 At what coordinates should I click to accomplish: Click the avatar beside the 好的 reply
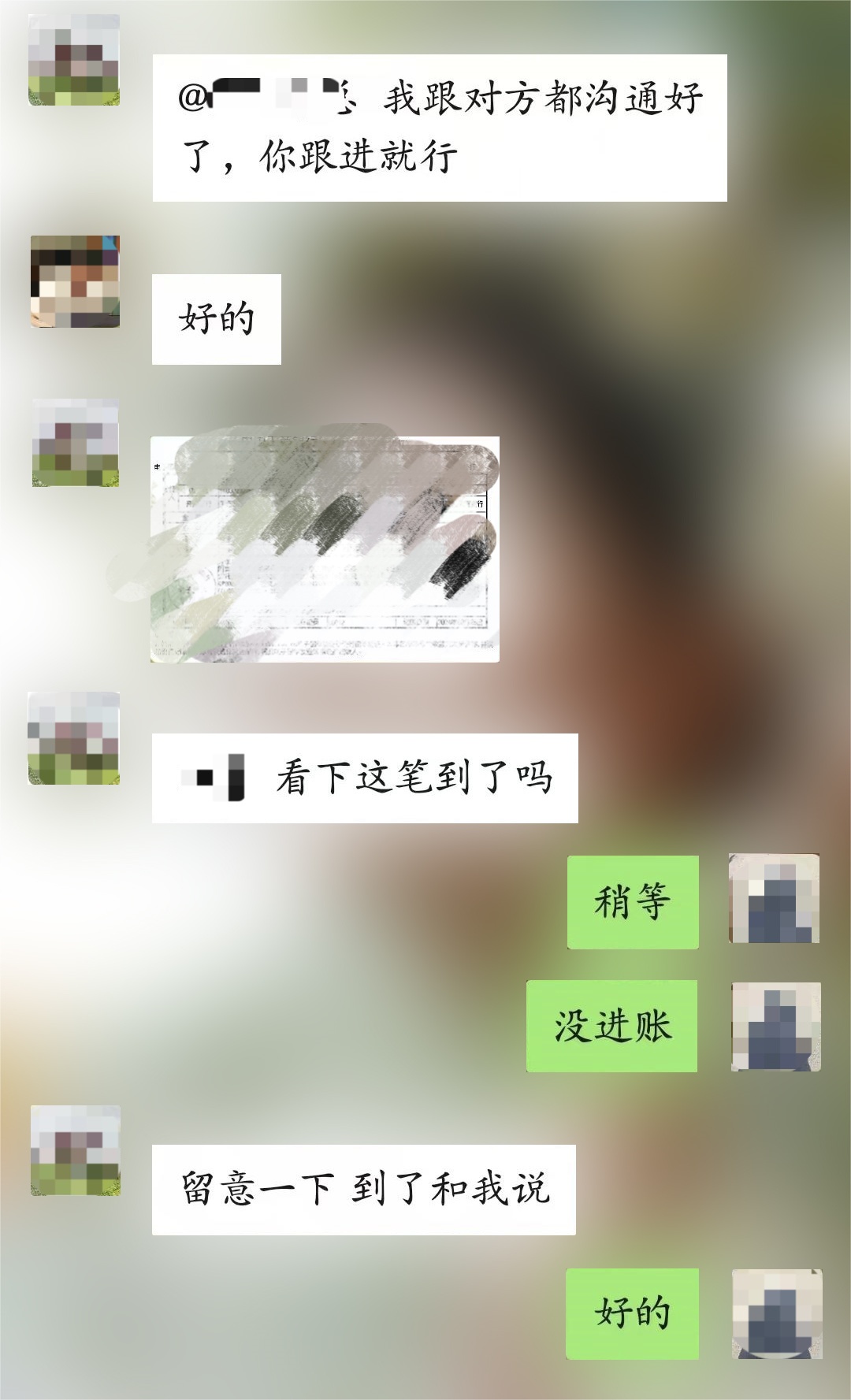click(75, 280)
